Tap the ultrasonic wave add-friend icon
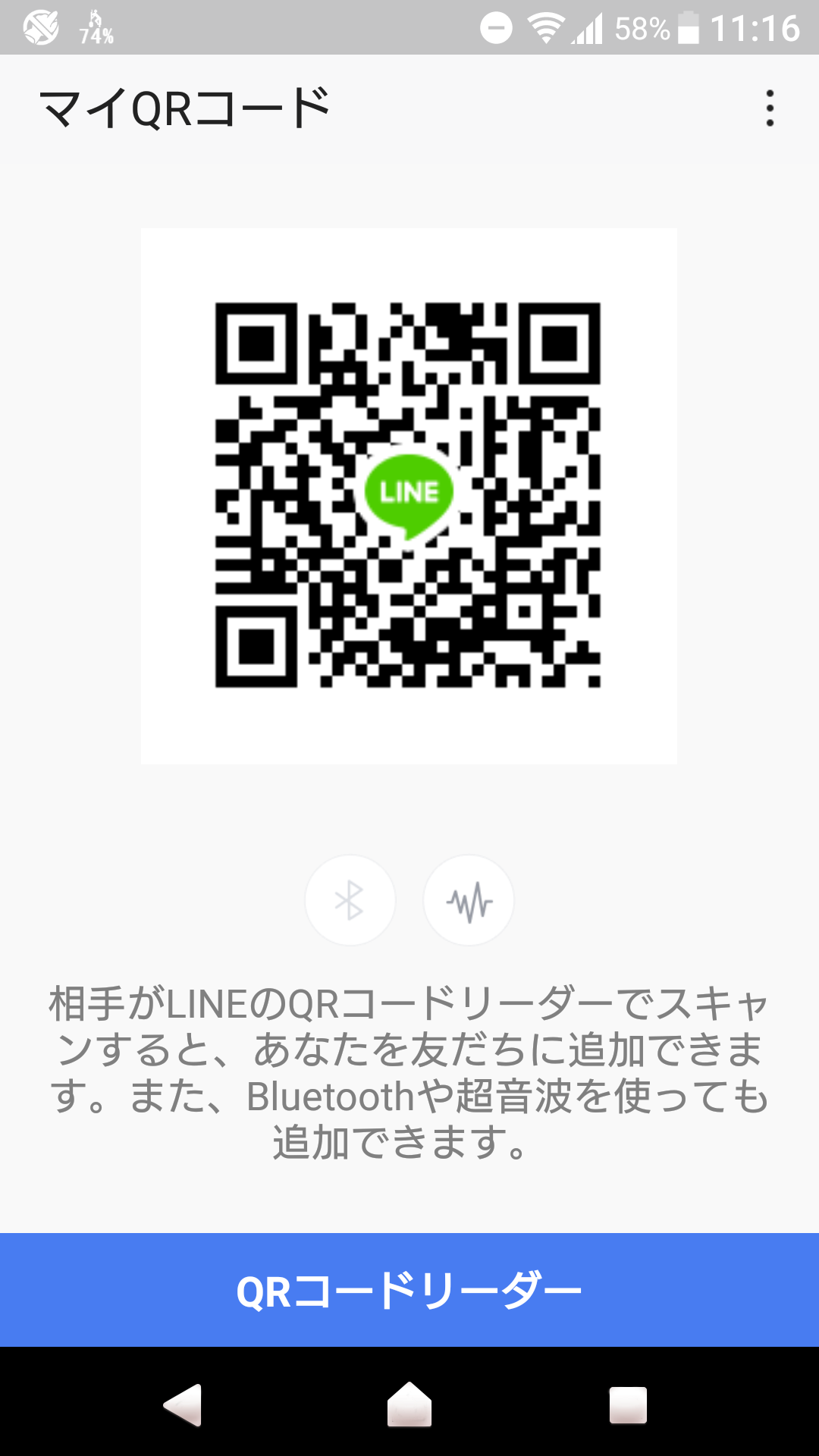Image resolution: width=819 pixels, height=1456 pixels. coord(469,901)
